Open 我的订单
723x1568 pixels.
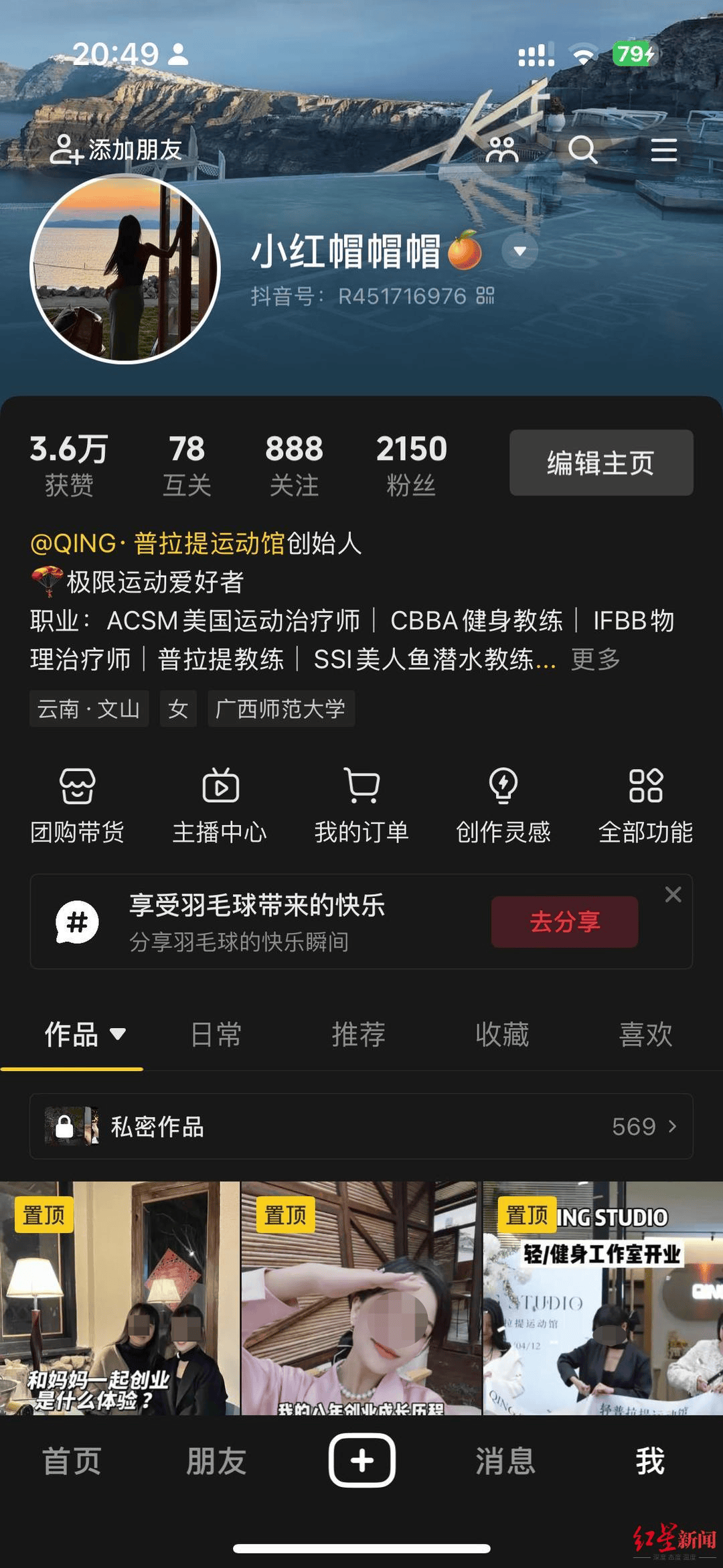pyautogui.click(x=361, y=805)
